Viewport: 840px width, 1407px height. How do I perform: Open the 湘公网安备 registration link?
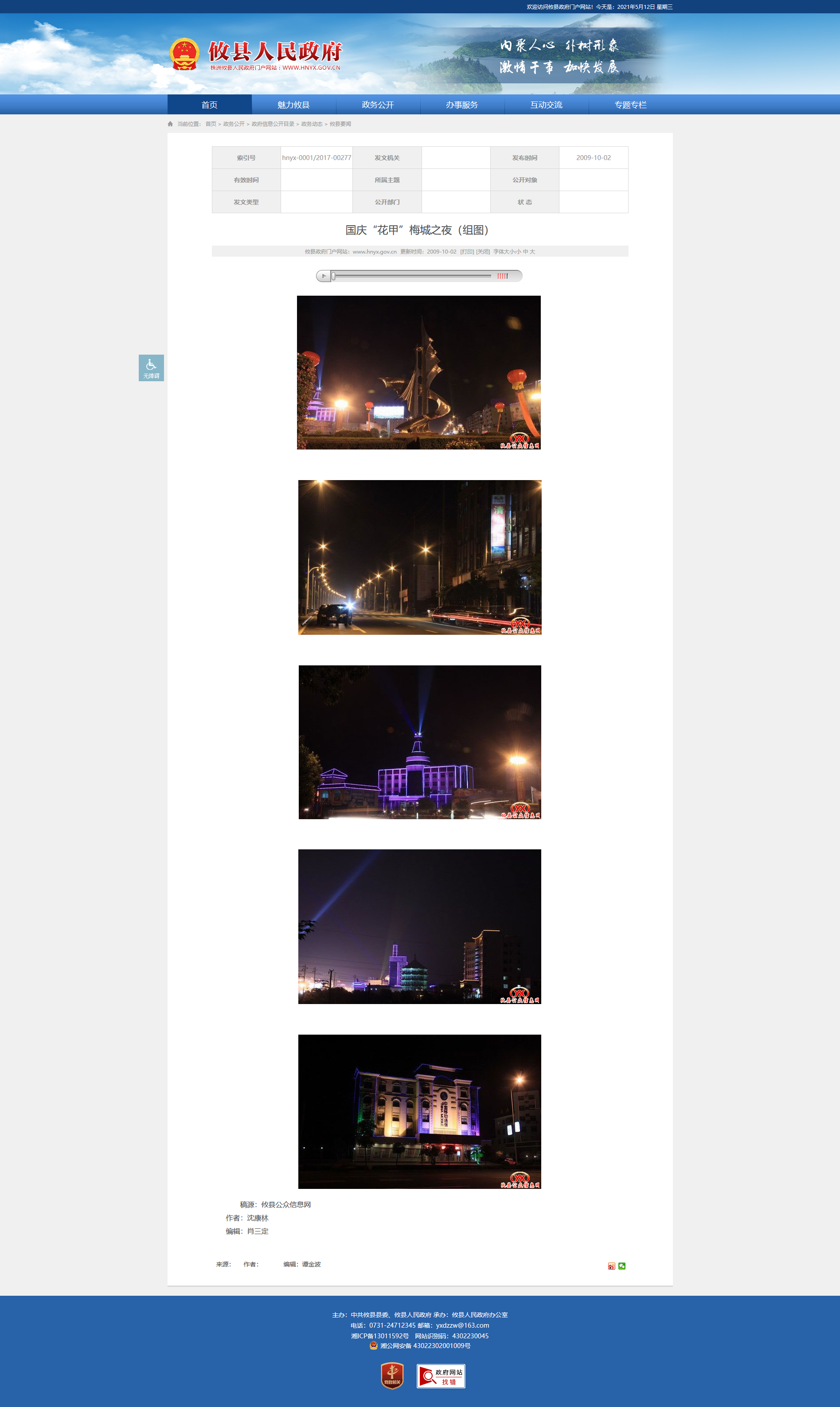tap(425, 1346)
